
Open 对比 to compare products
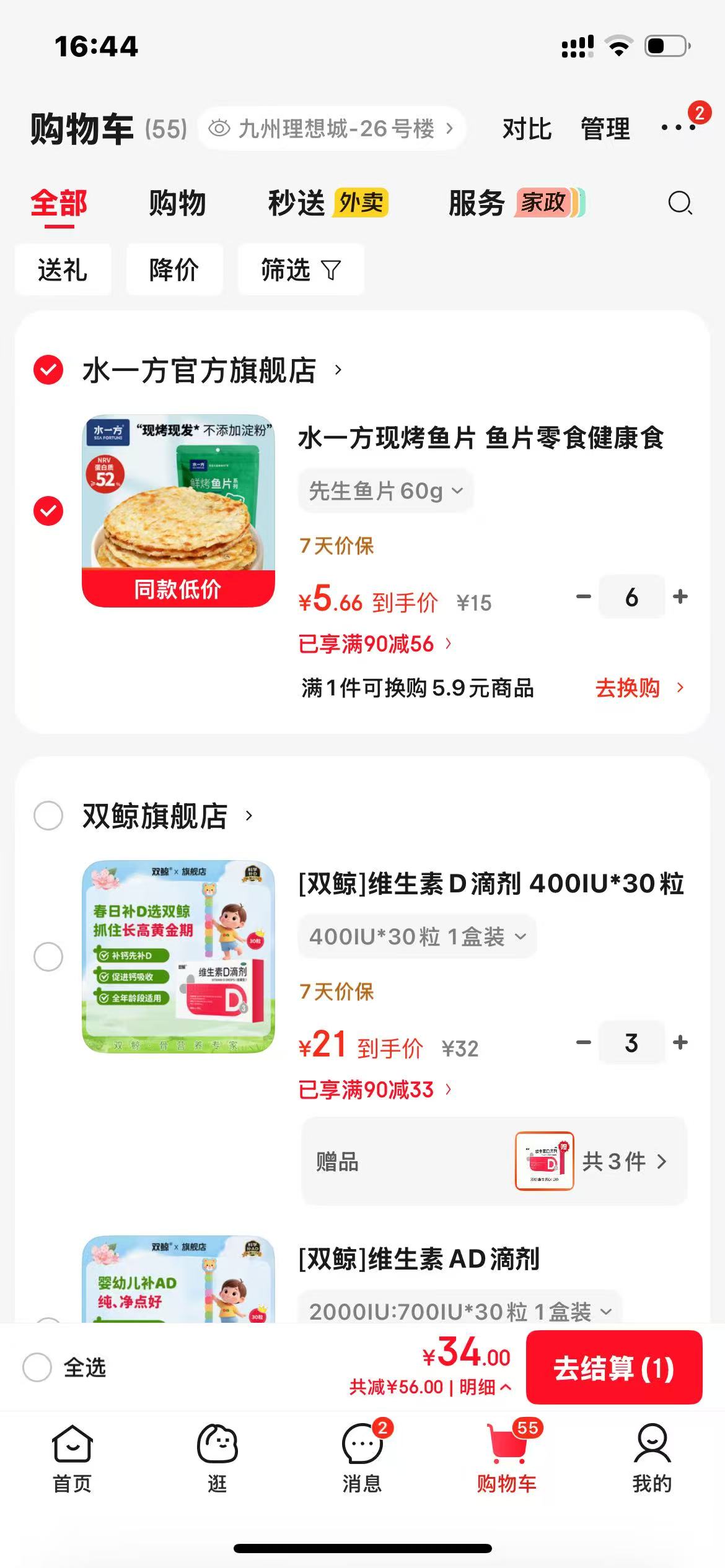point(527,129)
